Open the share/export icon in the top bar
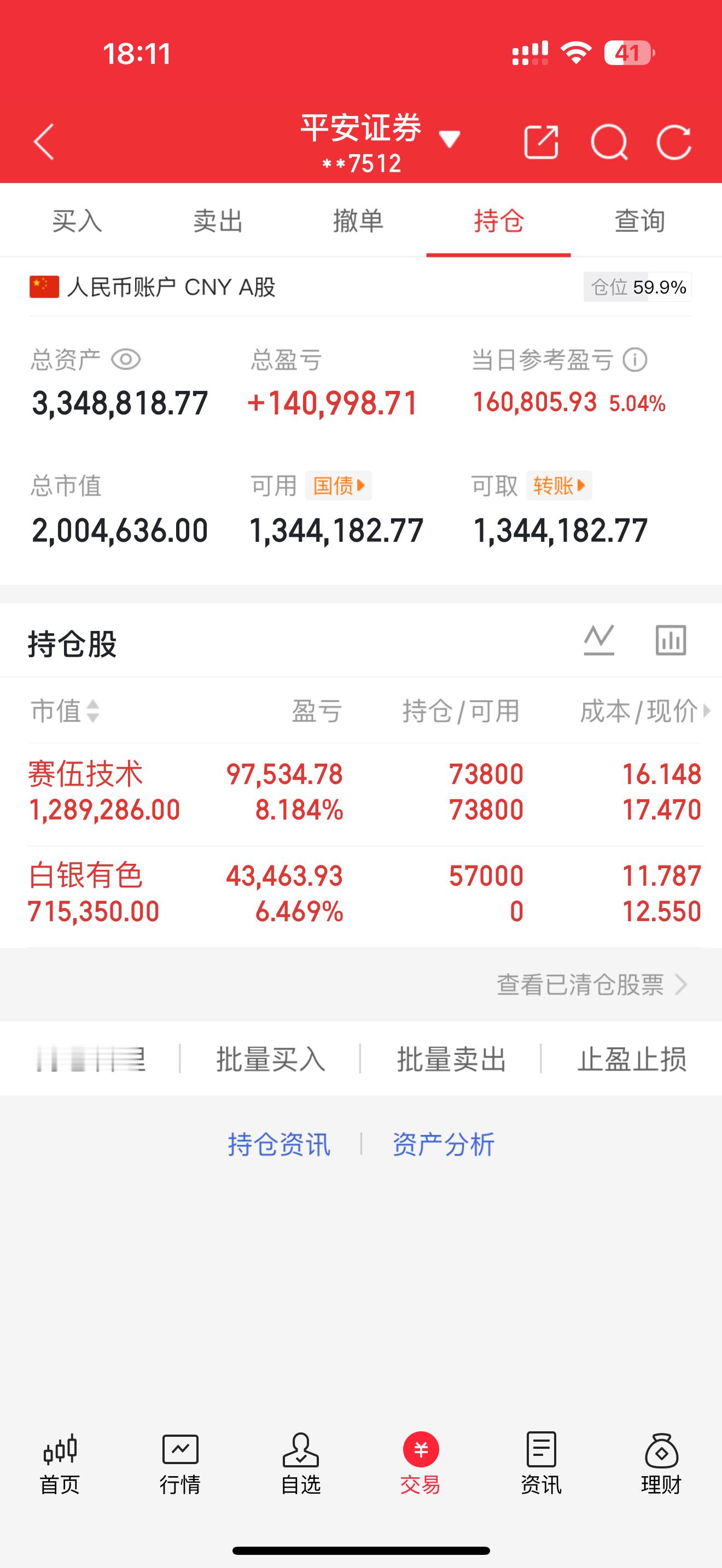This screenshot has height=1568, width=722. coord(542,142)
